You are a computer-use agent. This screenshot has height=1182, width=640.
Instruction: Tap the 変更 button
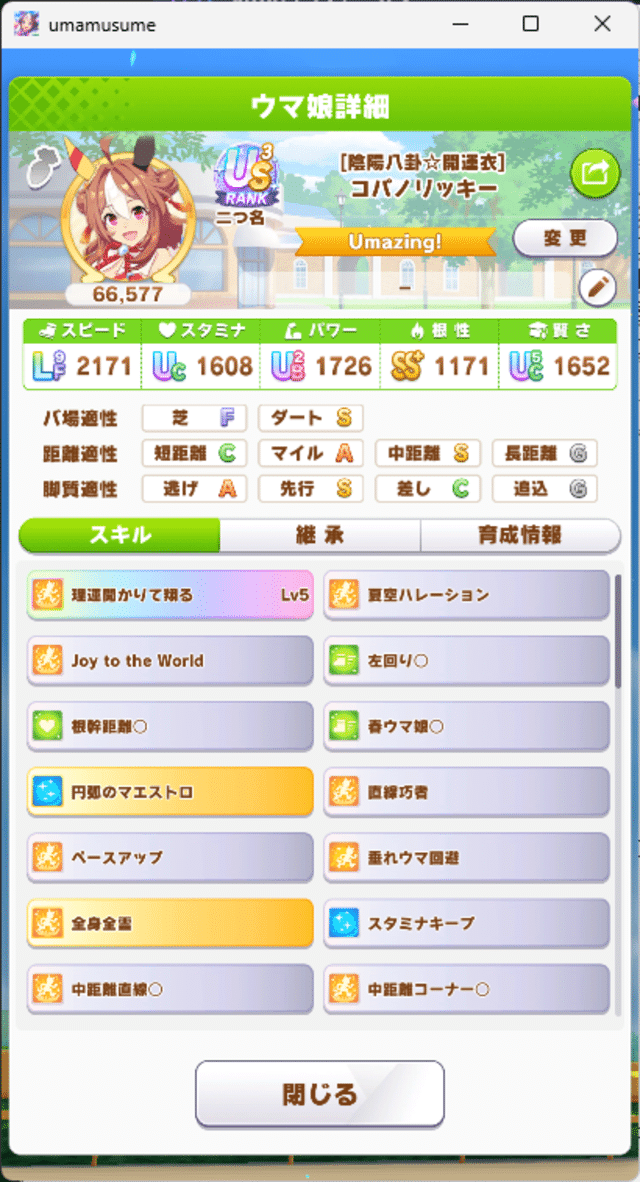pos(565,239)
